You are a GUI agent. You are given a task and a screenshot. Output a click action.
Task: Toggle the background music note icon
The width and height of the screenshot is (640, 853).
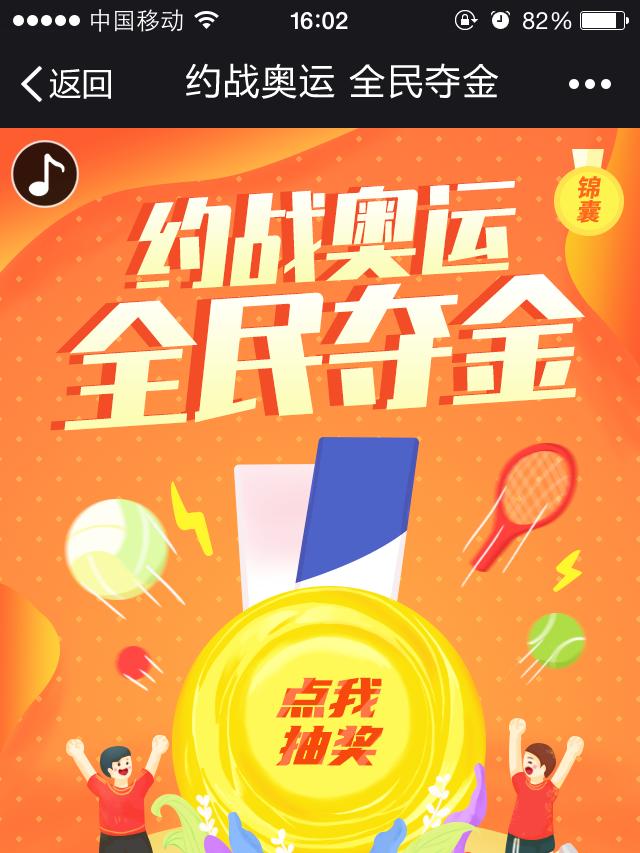pos(44,174)
